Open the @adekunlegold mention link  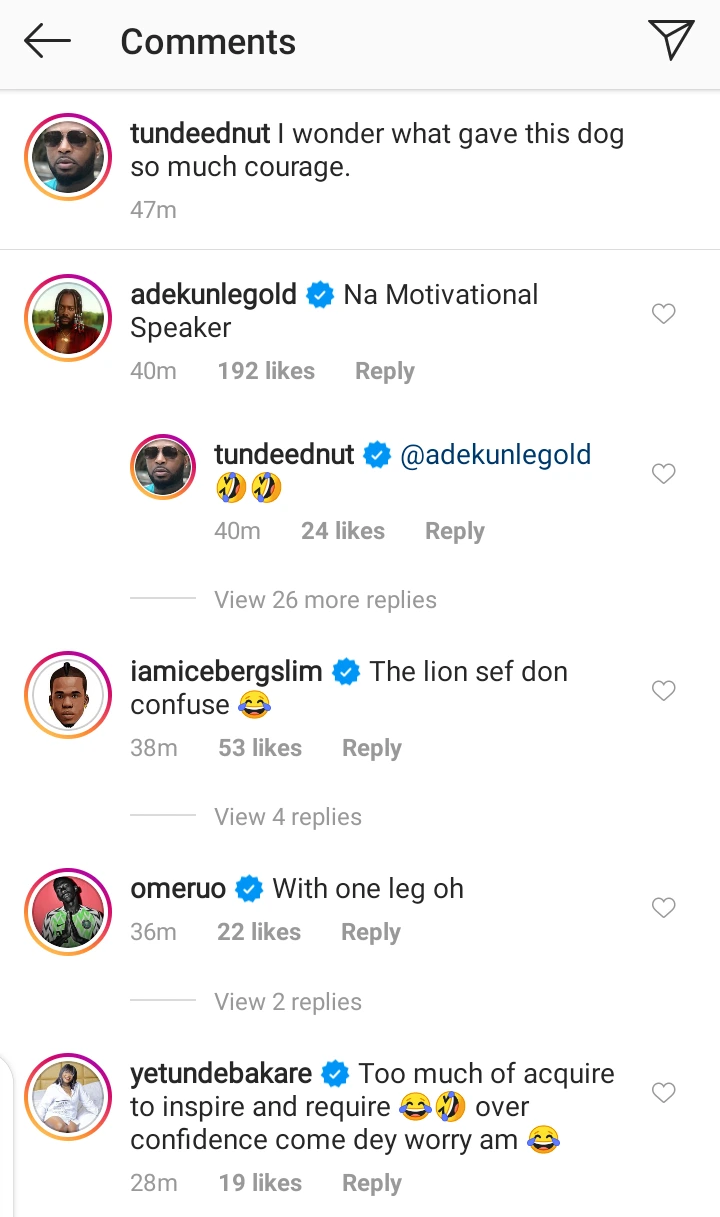click(495, 455)
